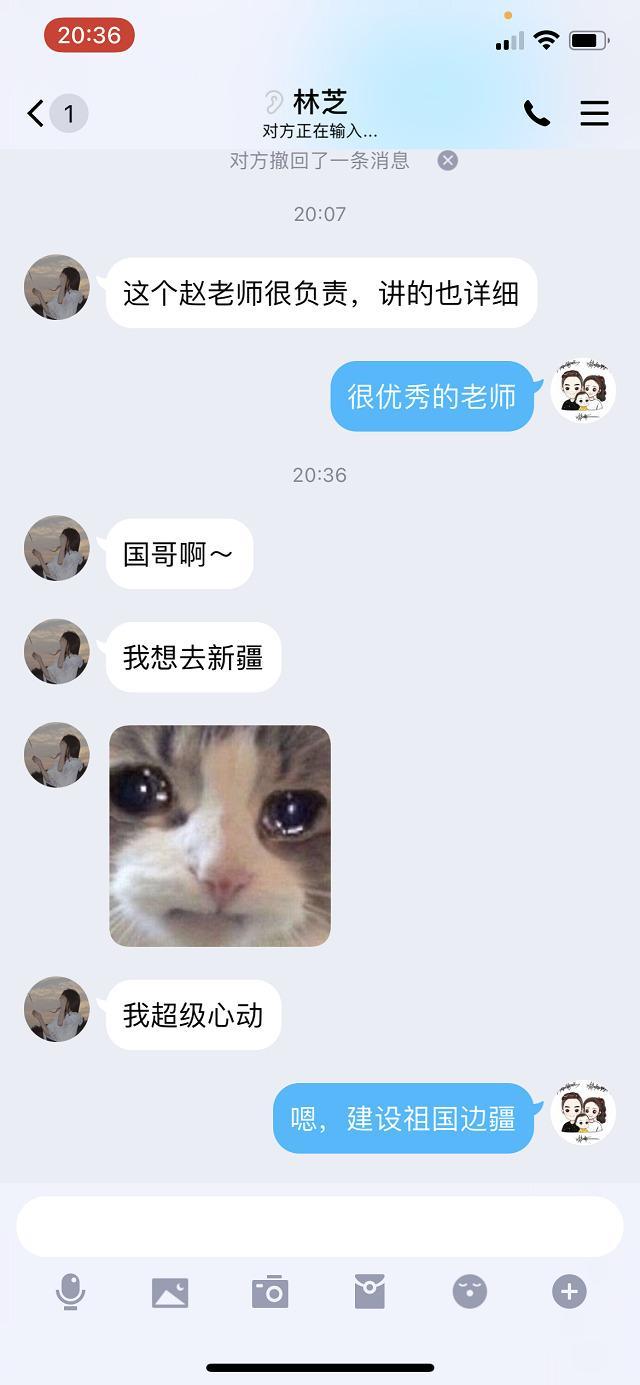Open 林芝's avatar next to 国哥啊～

[57, 548]
